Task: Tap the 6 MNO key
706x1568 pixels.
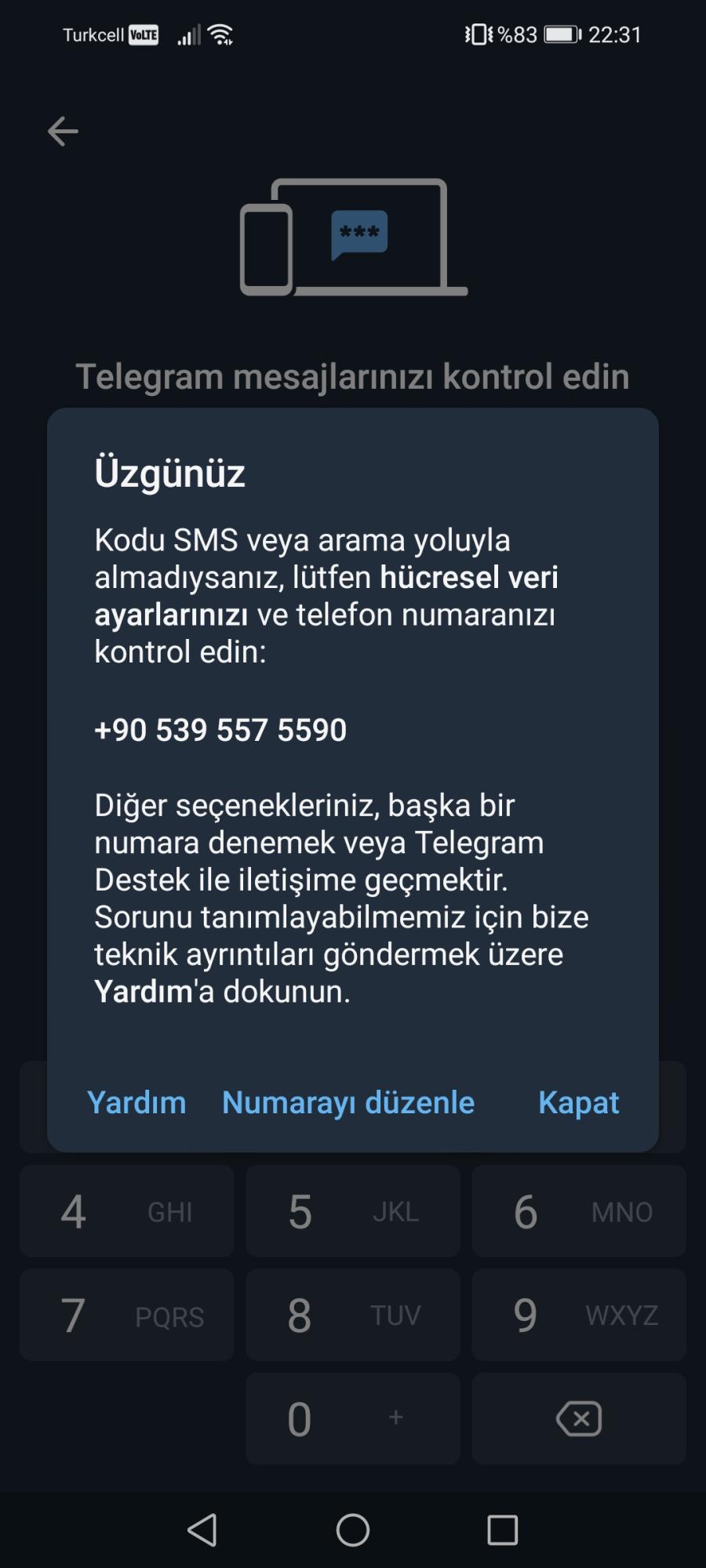Action: click(579, 1210)
